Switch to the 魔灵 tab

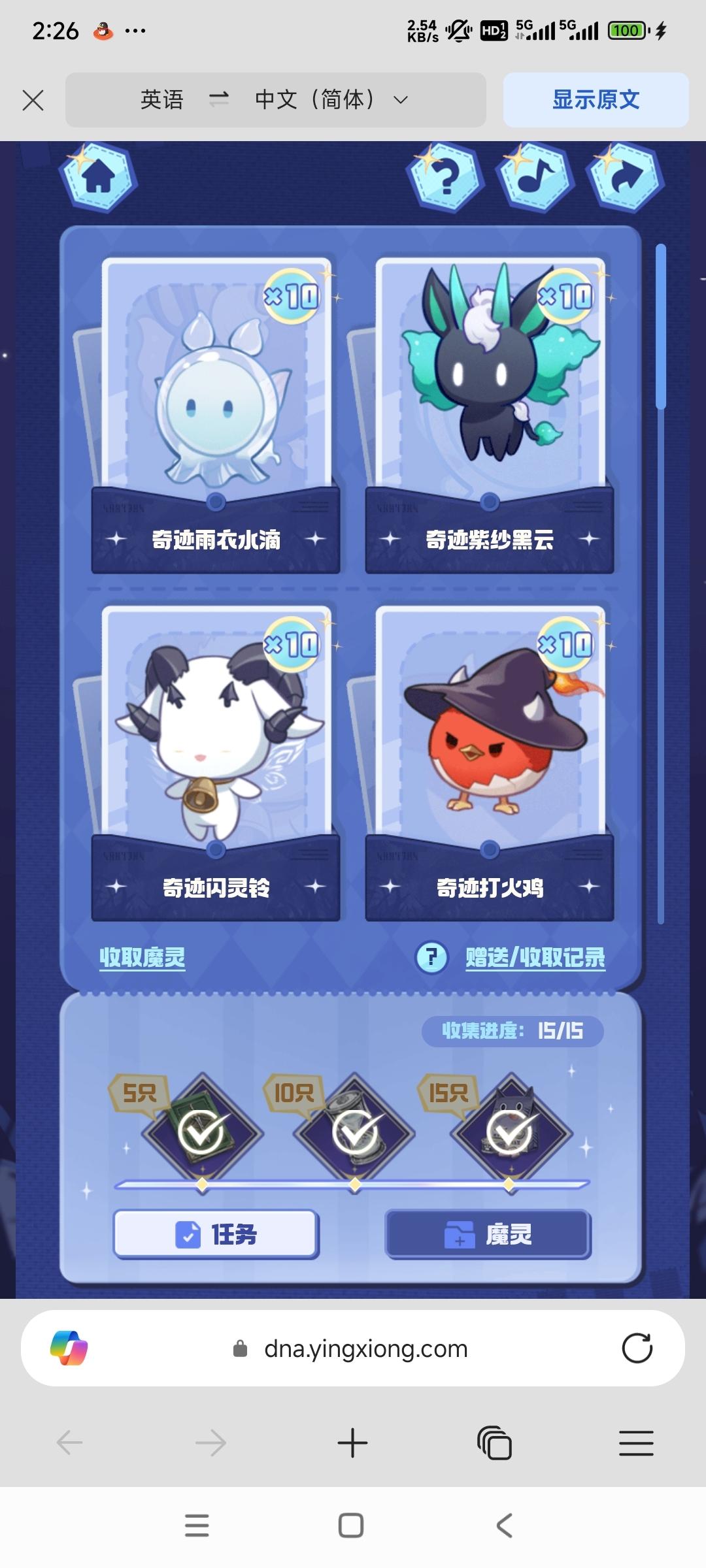point(488,1235)
